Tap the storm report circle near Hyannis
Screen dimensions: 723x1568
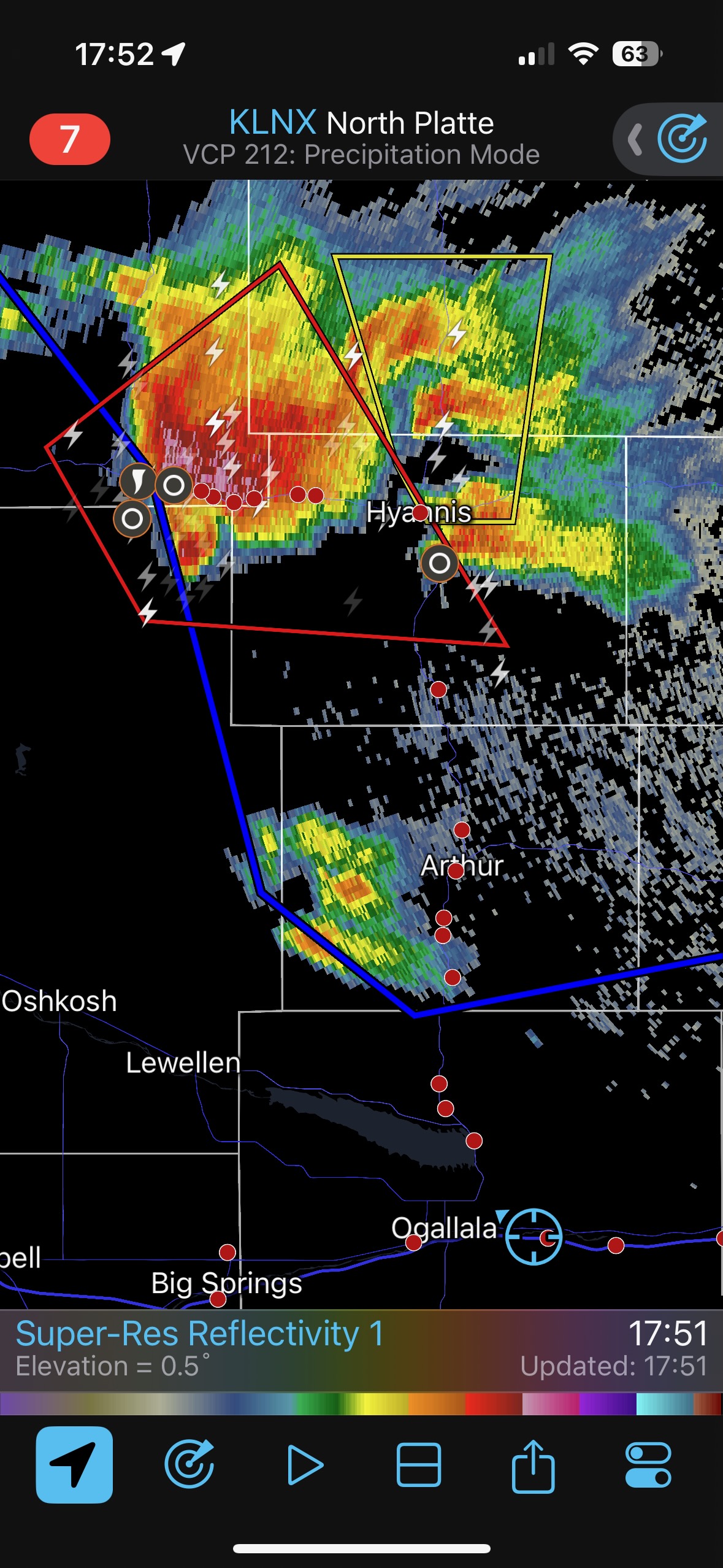439,563
